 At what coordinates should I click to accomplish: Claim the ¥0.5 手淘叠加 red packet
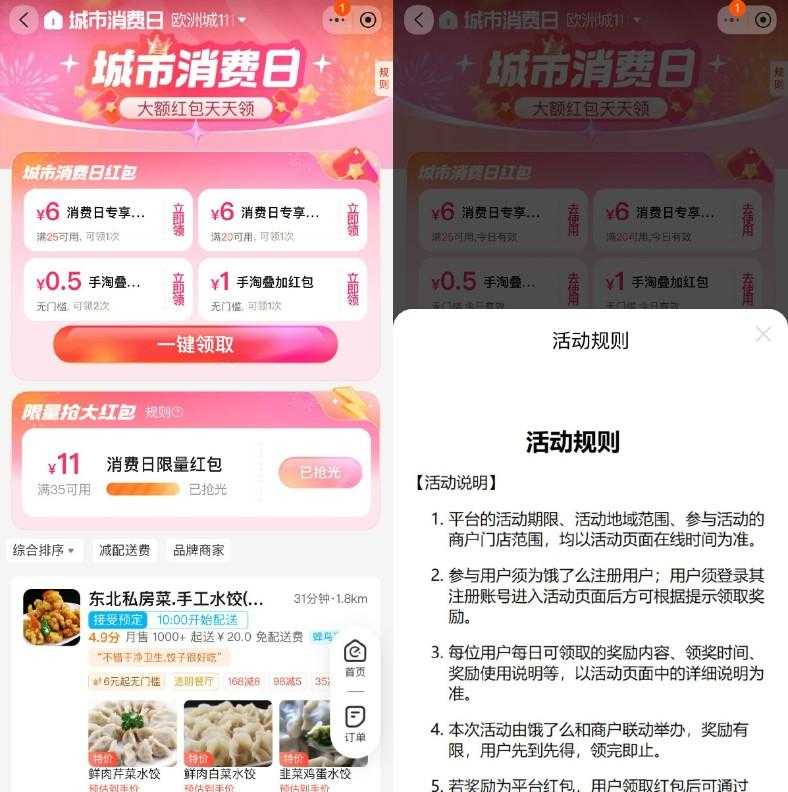[178, 289]
